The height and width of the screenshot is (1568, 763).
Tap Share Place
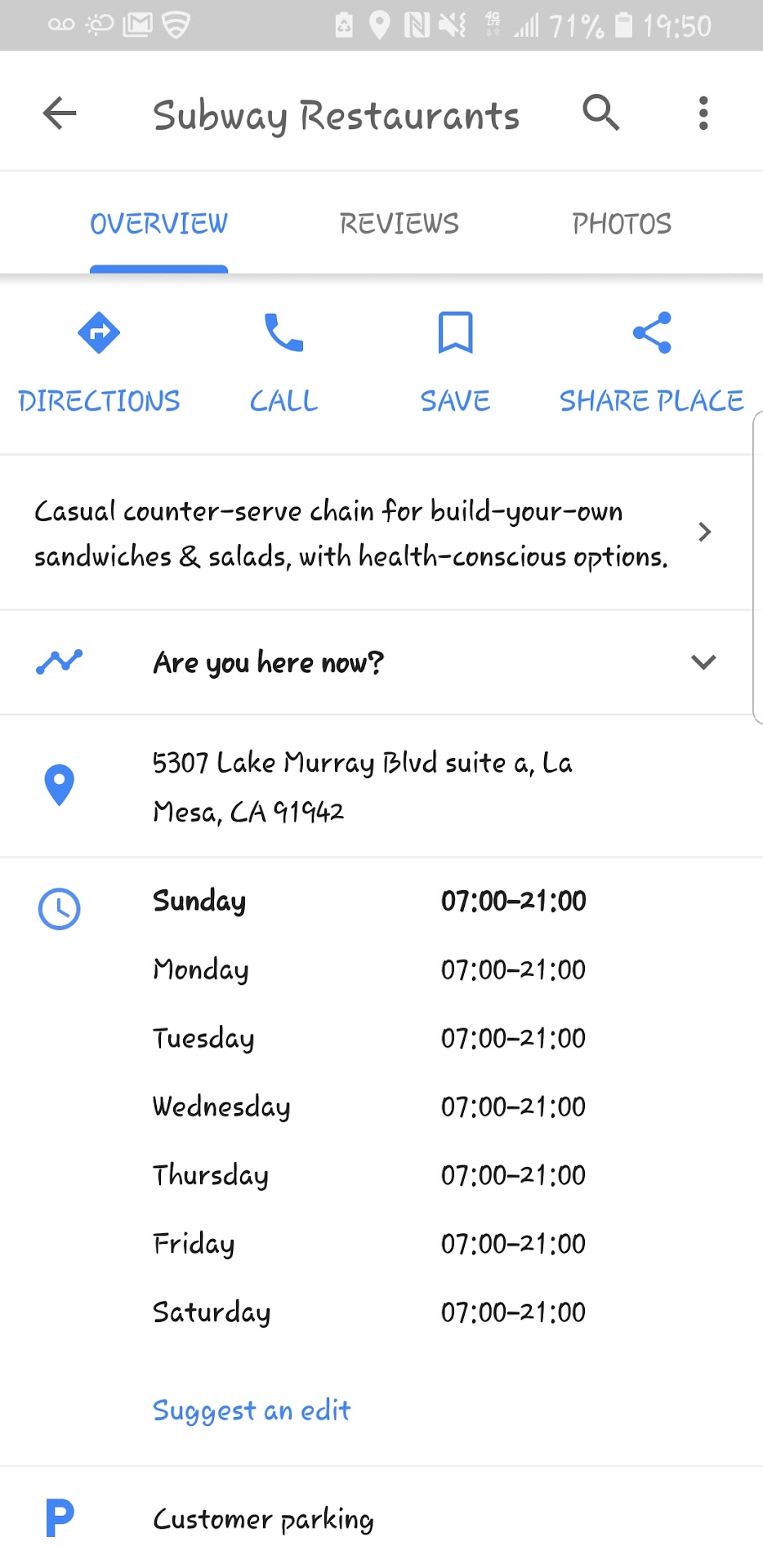651,362
